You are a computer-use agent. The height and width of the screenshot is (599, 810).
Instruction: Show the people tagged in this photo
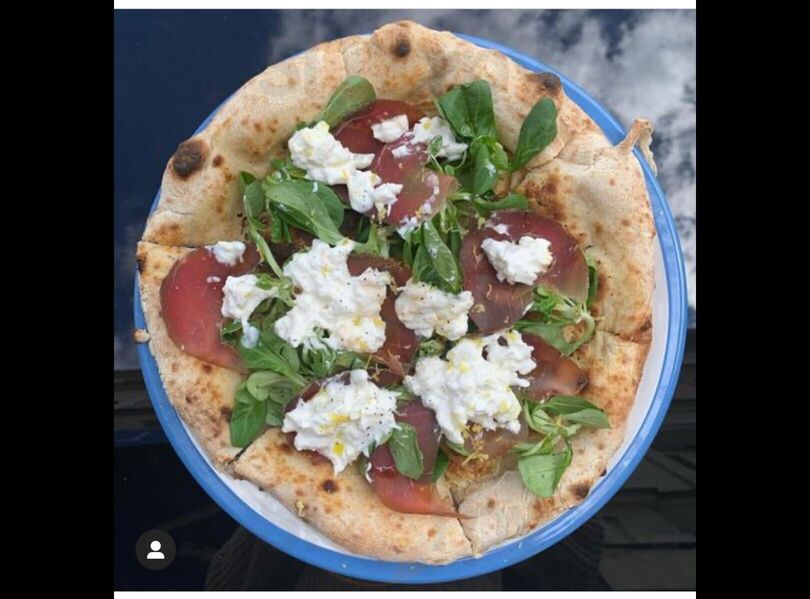click(155, 549)
